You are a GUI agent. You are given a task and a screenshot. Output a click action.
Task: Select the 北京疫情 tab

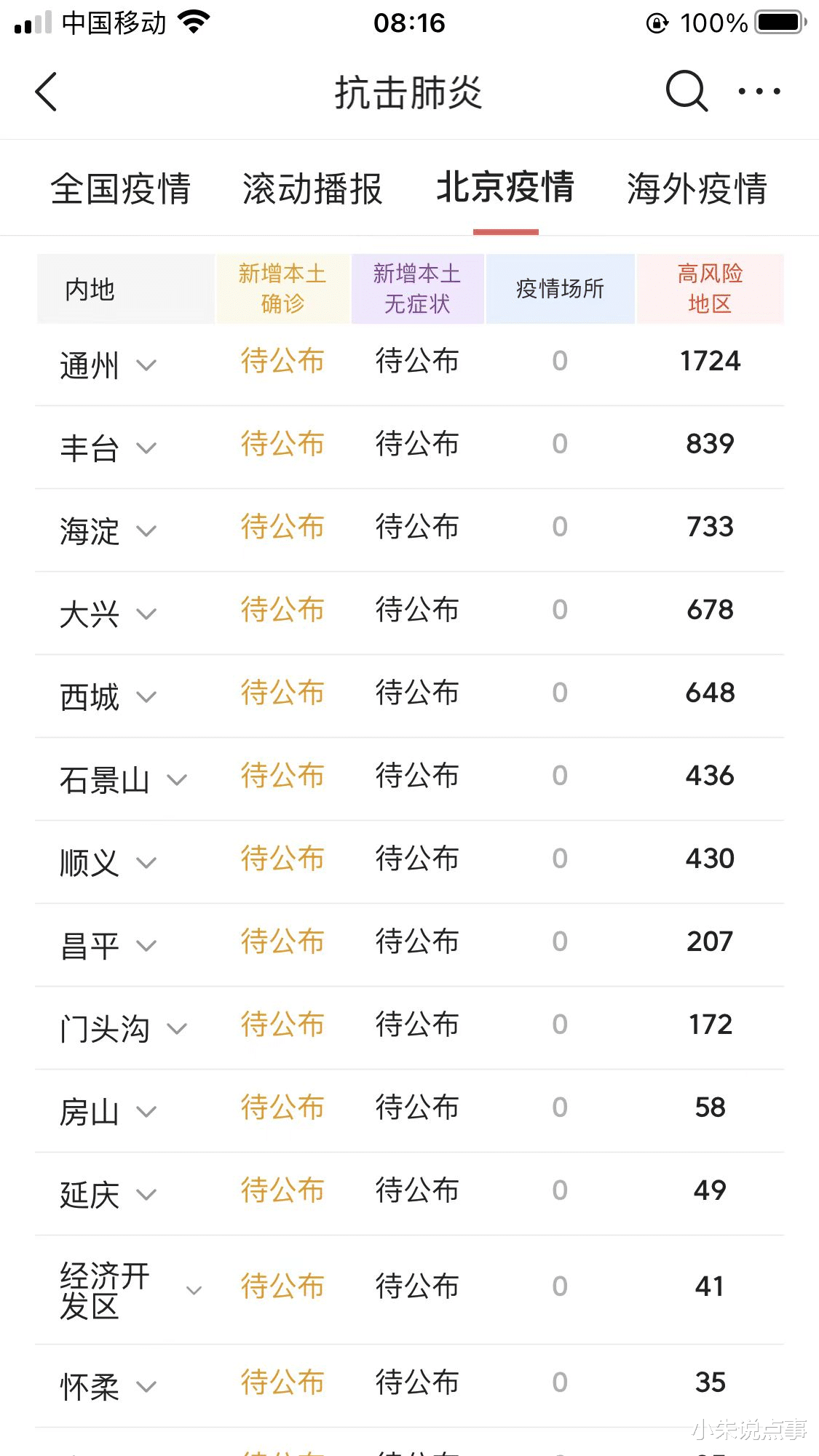point(505,187)
